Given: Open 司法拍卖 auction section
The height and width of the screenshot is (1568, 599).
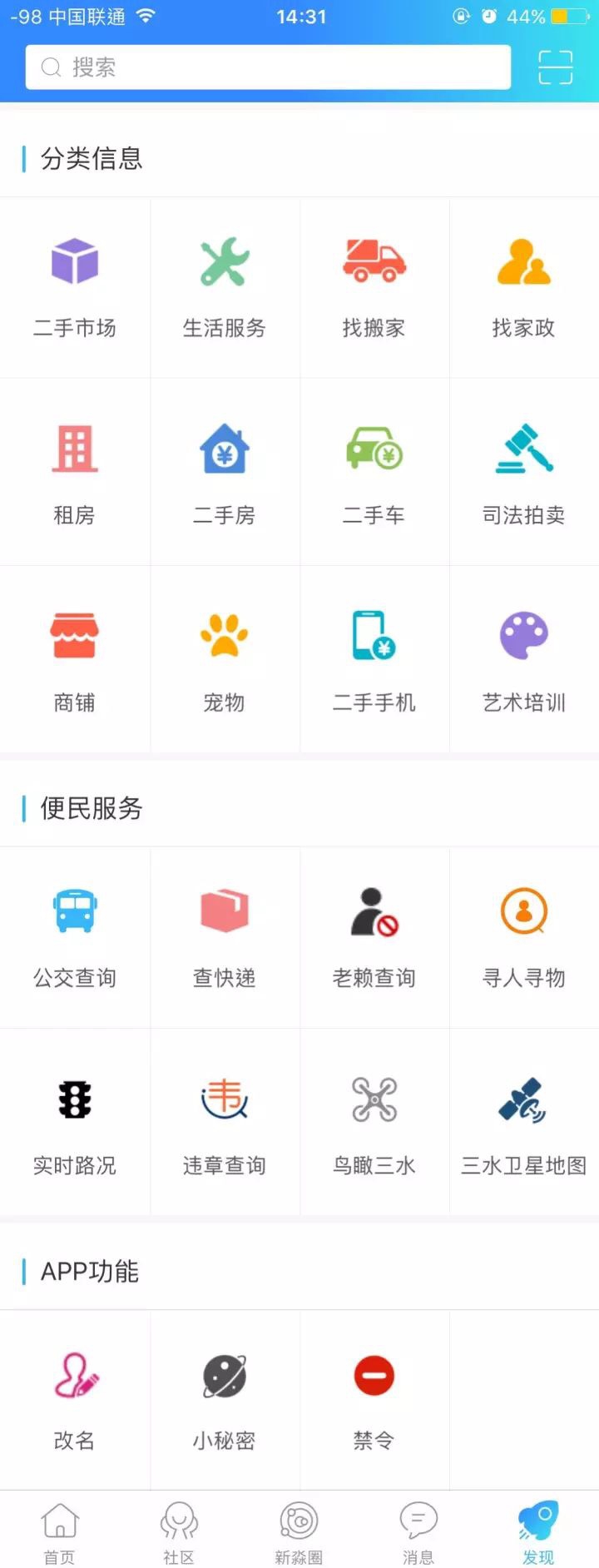Looking at the screenshot, I should coord(524,473).
